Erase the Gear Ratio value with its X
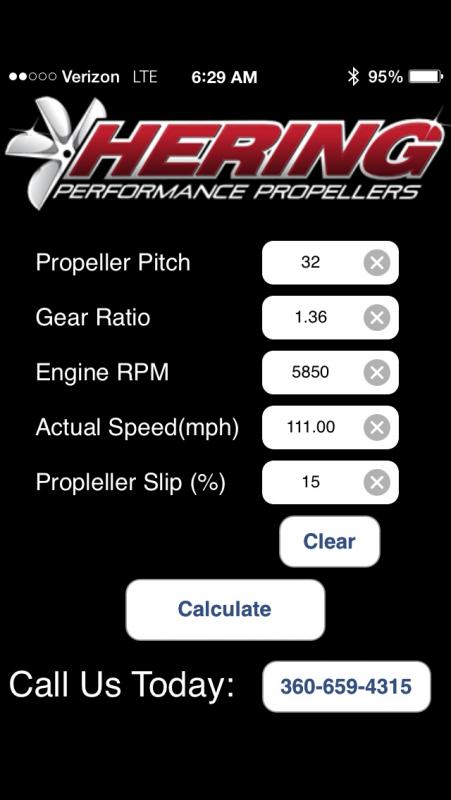Viewport: 451px width, 800px height. point(377,318)
